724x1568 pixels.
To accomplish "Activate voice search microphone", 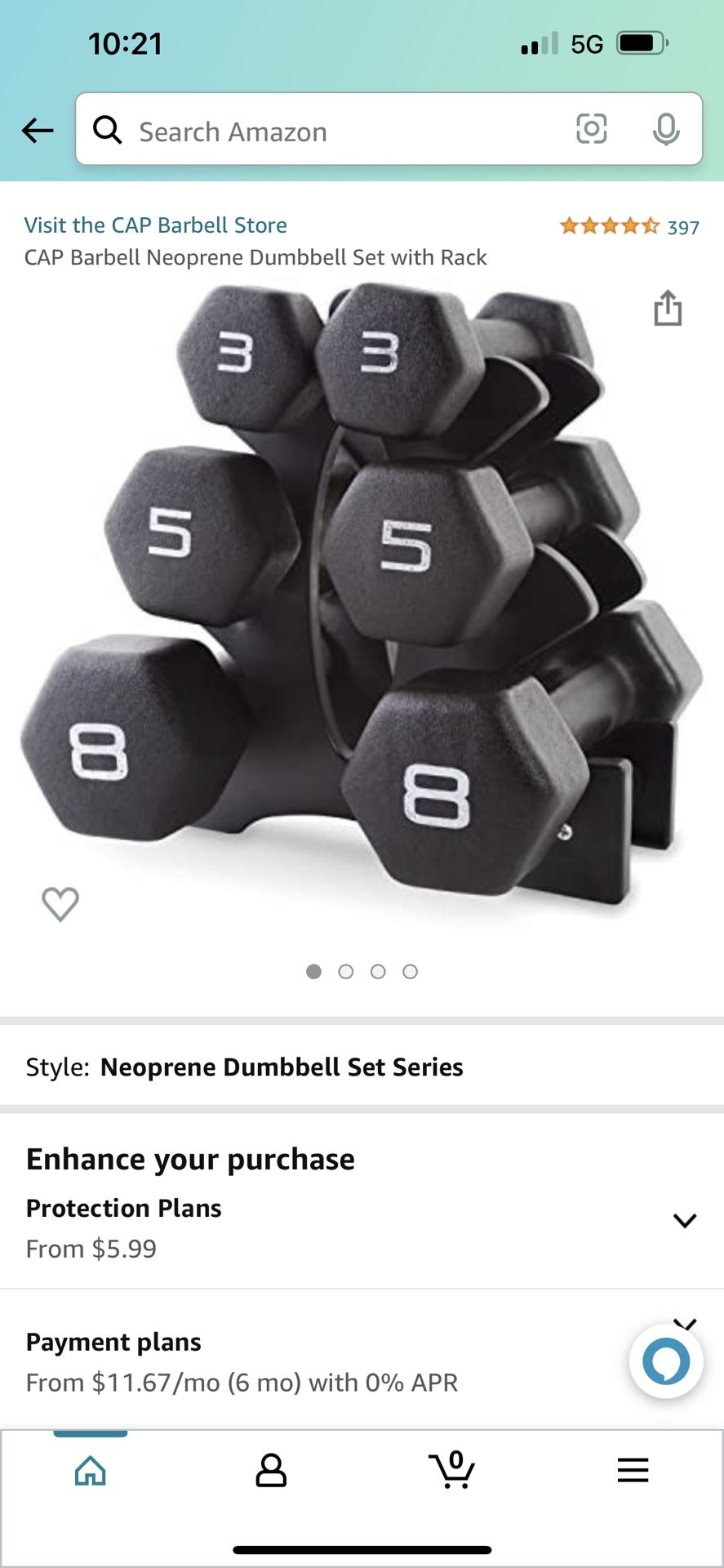I will pos(667,130).
